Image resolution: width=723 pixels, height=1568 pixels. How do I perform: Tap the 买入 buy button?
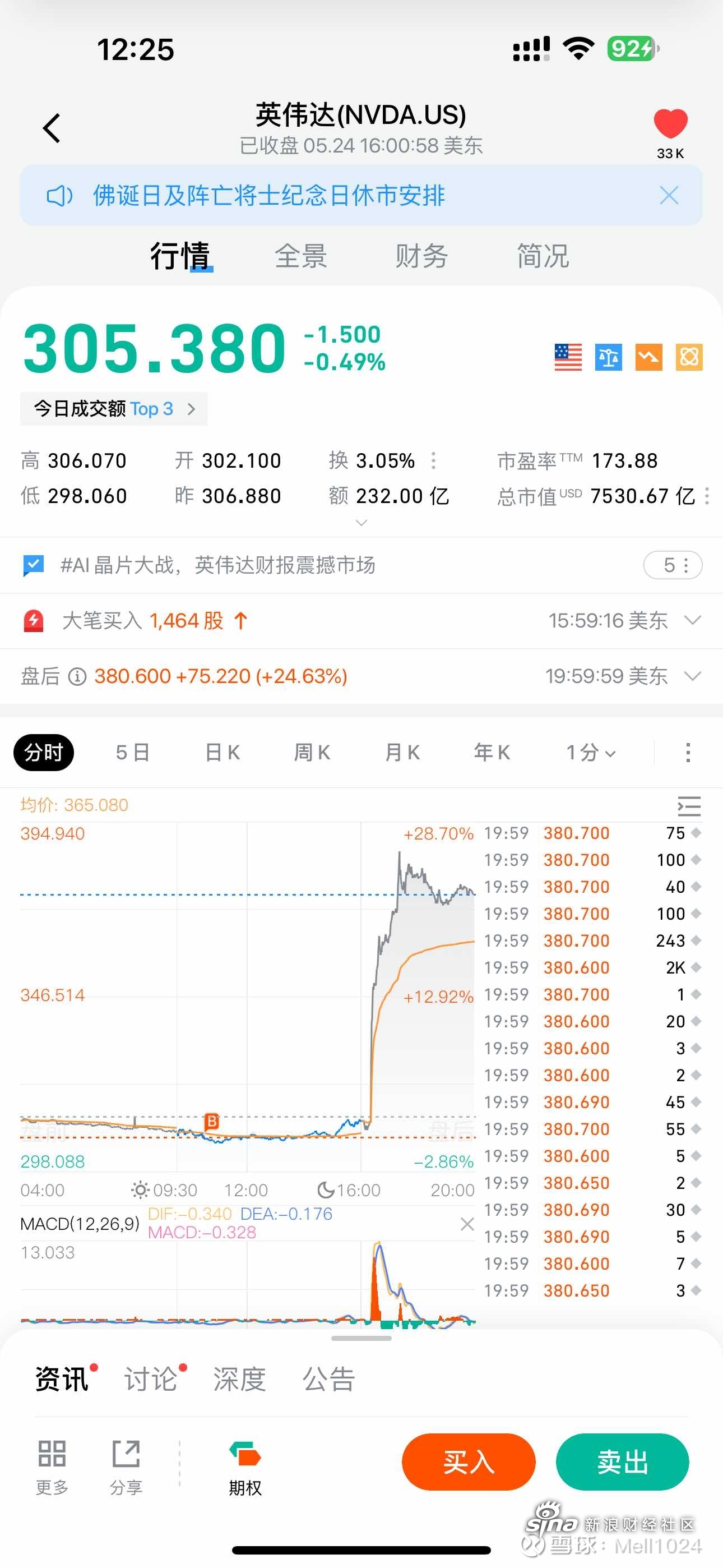pos(469,1461)
